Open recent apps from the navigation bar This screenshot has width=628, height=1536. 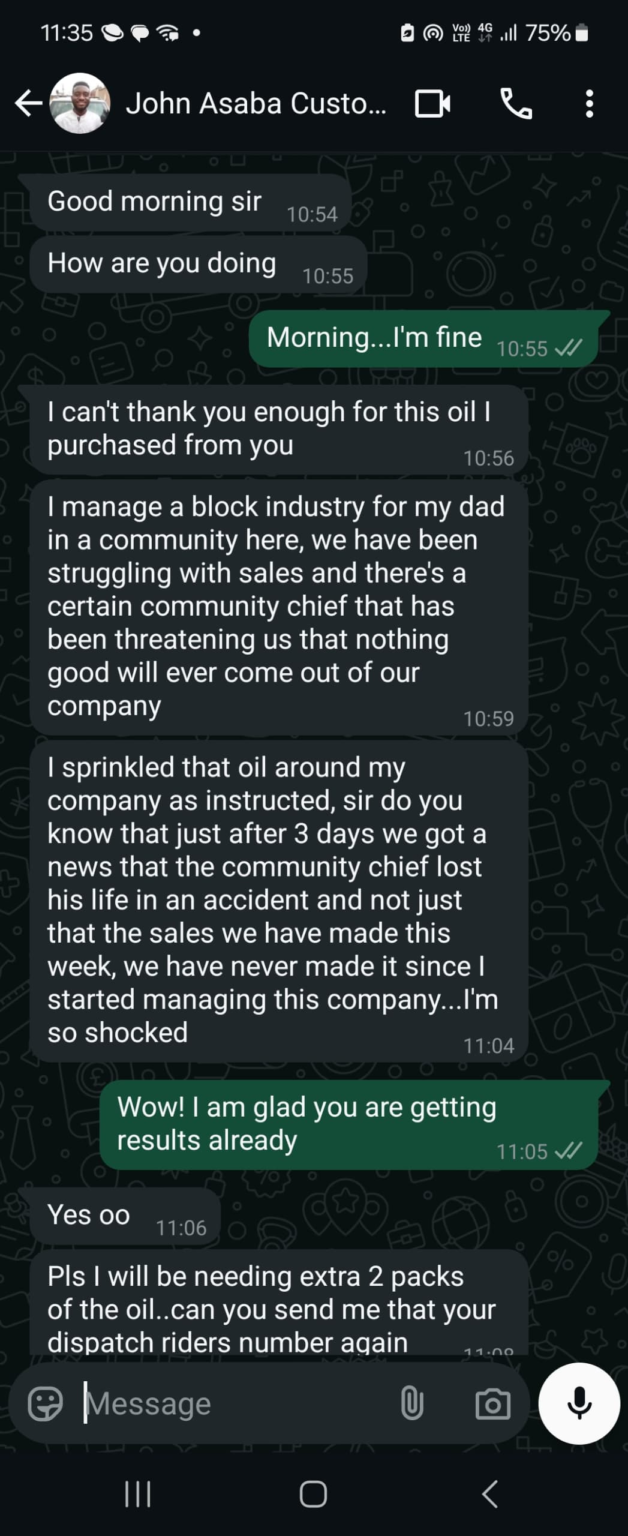[x=137, y=1494]
